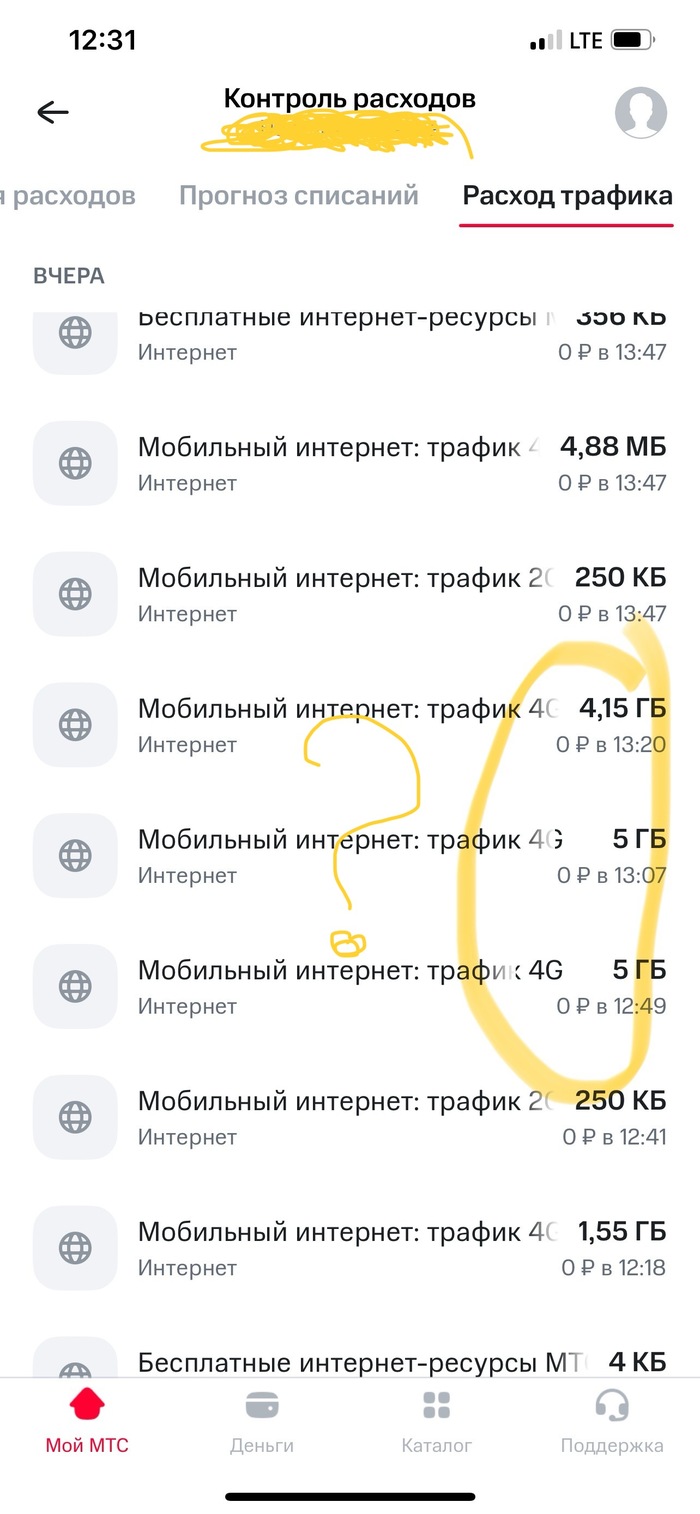700x1514 pixels.
Task: Switch to the Каталог tab
Action: pos(437,1422)
